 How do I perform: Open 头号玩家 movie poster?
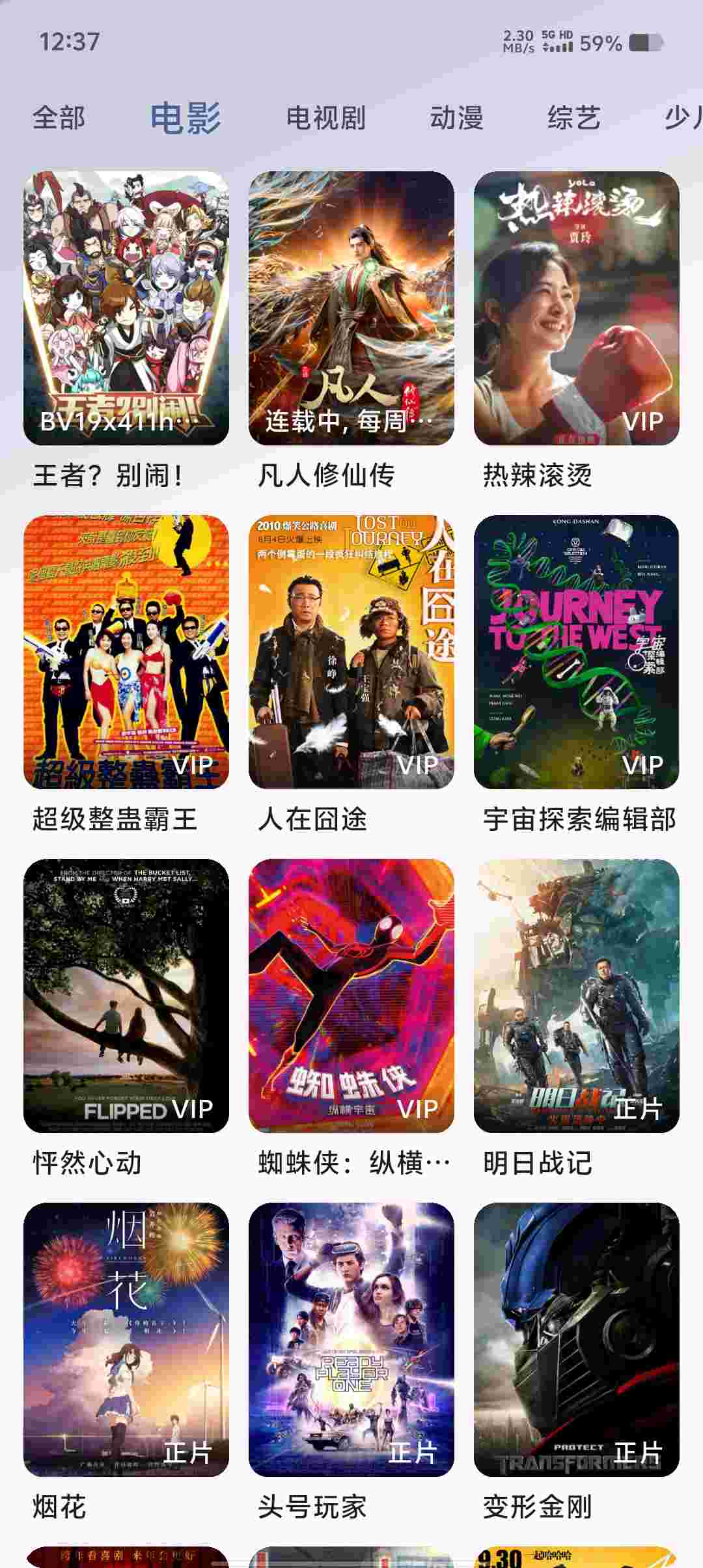(351, 1339)
